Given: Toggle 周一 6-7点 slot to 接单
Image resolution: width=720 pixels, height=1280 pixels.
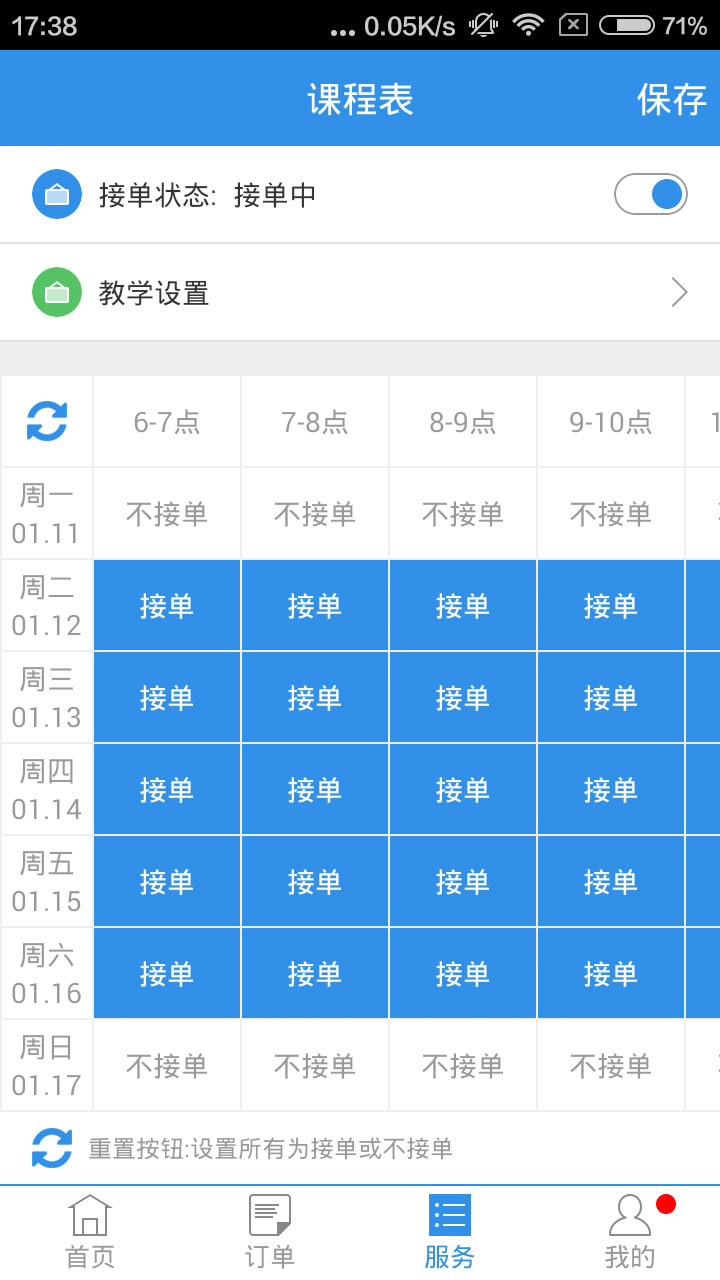Looking at the screenshot, I should pos(167,514).
